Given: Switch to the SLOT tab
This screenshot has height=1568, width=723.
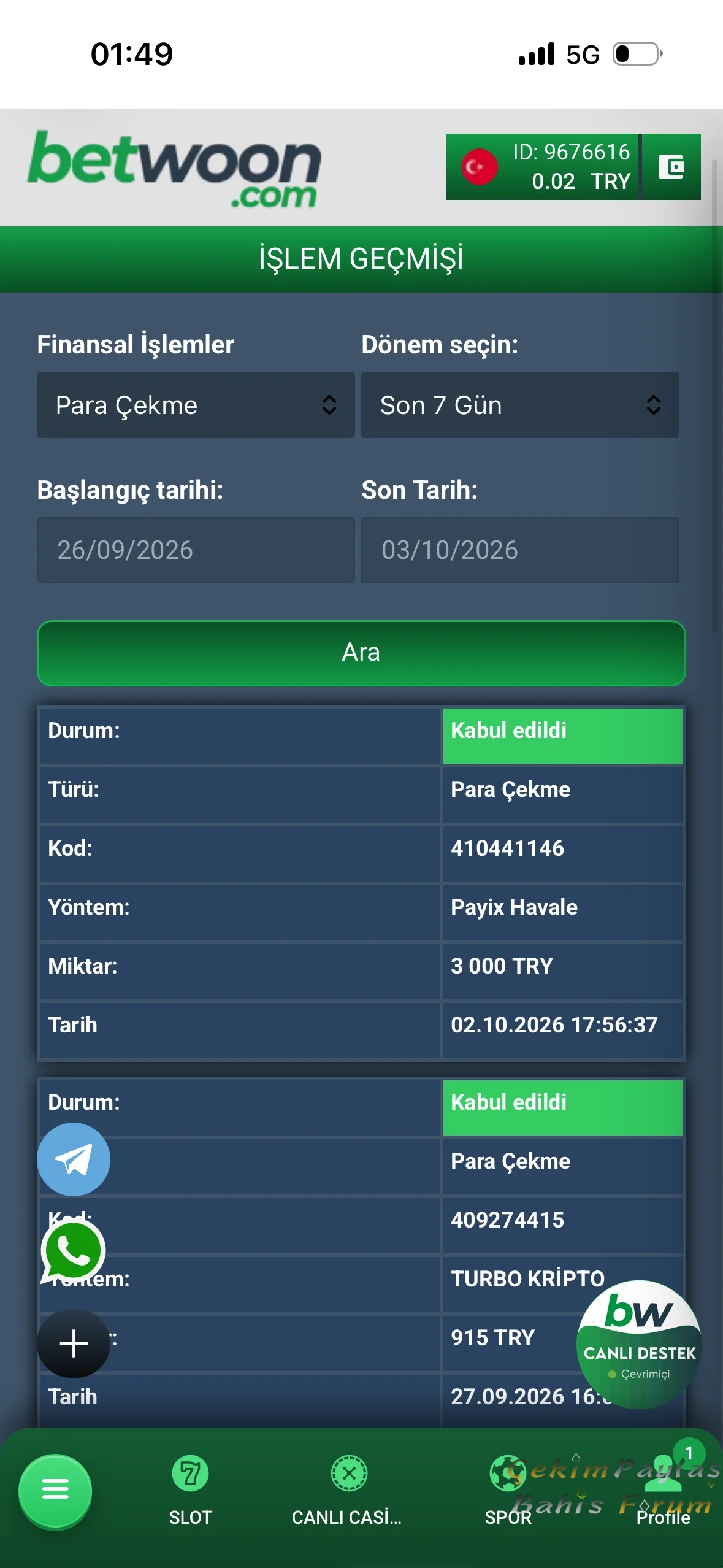Looking at the screenshot, I should pos(191,1491).
